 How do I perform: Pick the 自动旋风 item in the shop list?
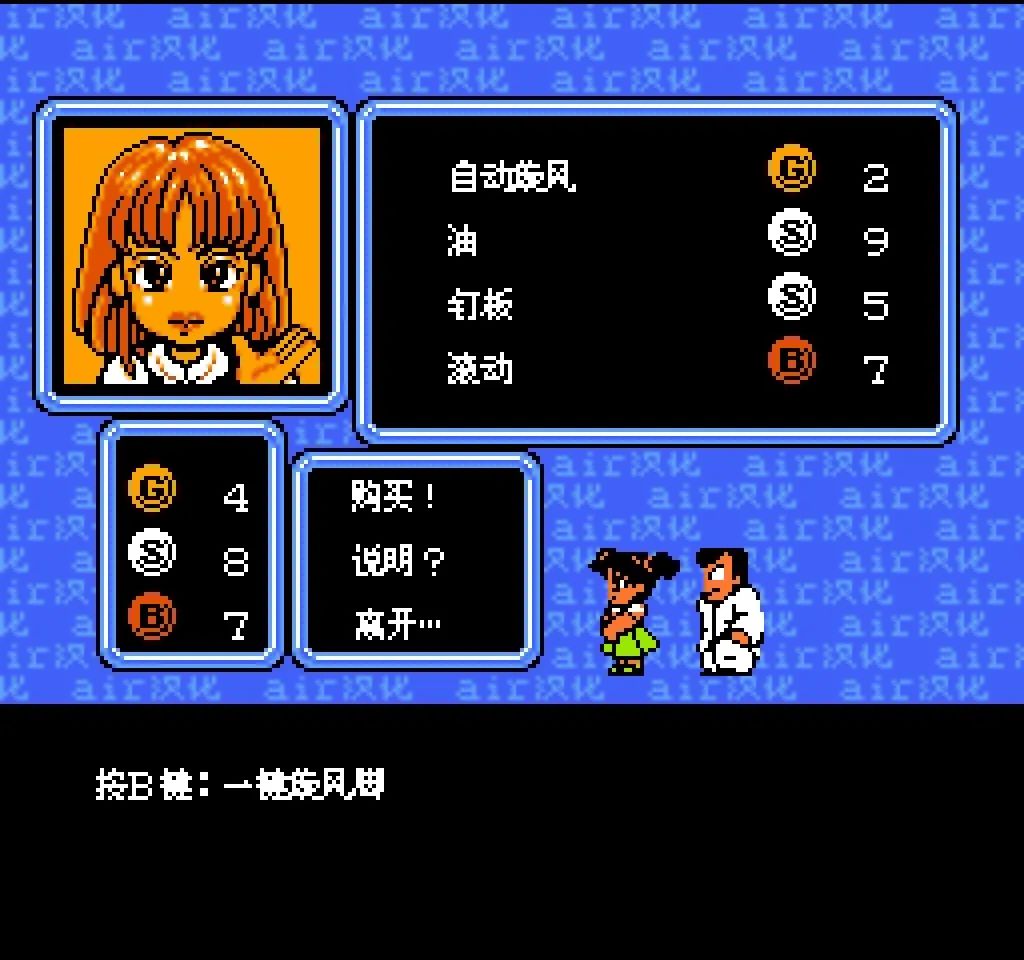[x=512, y=178]
